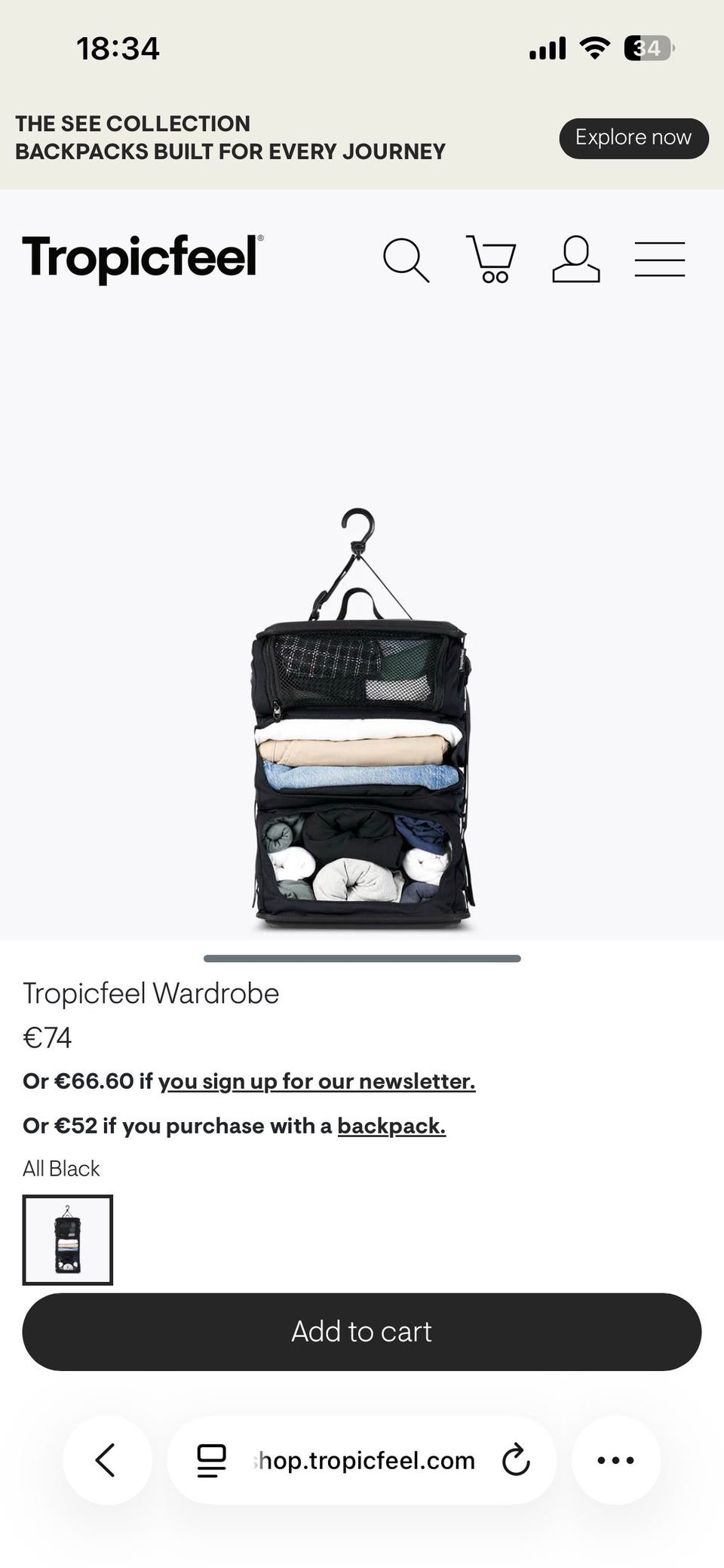This screenshot has width=724, height=1568.
Task: Open the newsletter sign up link
Action: [x=318, y=1081]
